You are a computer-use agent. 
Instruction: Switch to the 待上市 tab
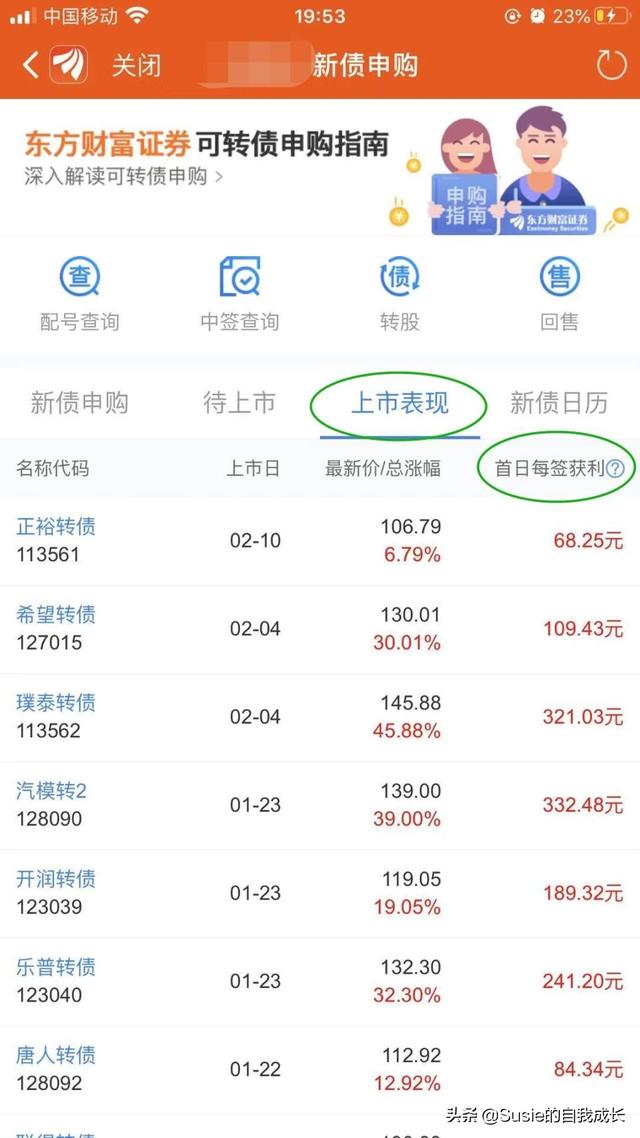[239, 403]
